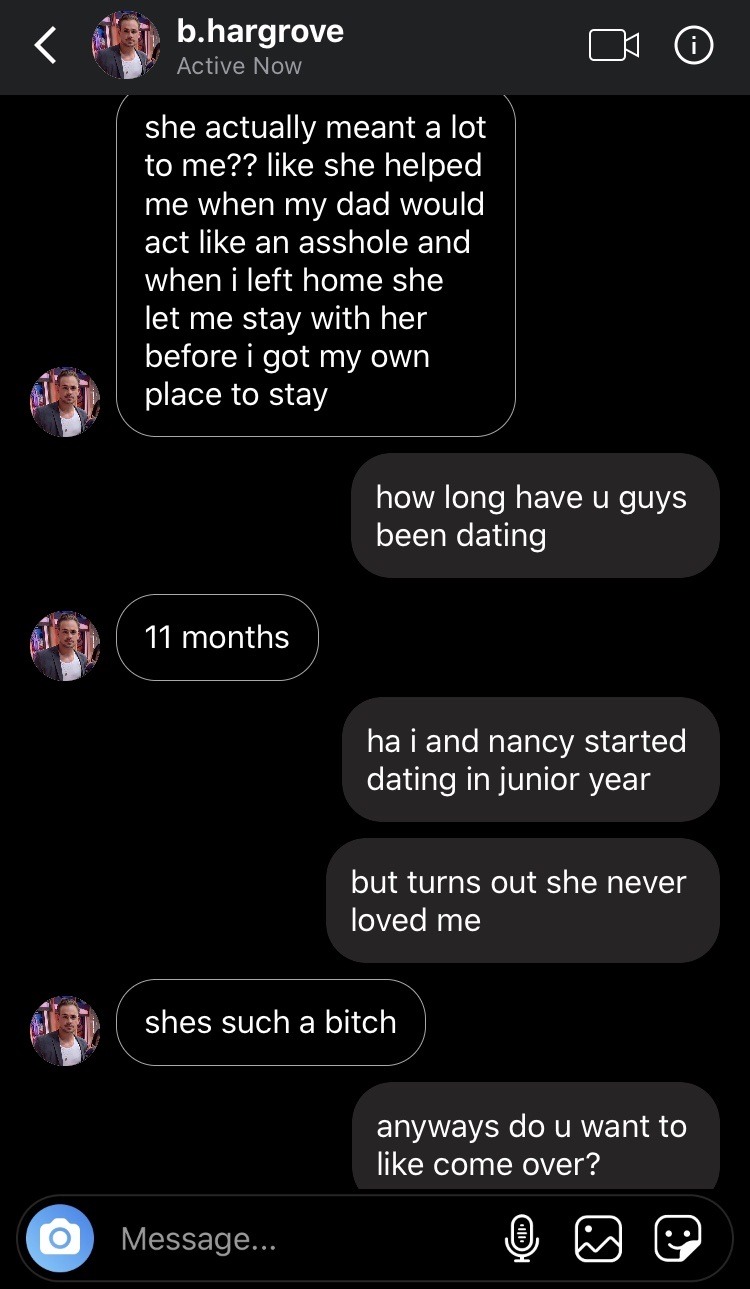750x1289 pixels.
Task: Tap the avatar beside "shes such a bitch"
Action: pos(65,1030)
